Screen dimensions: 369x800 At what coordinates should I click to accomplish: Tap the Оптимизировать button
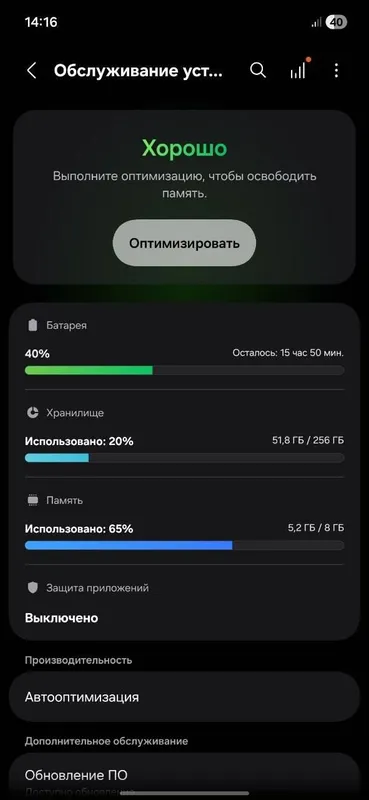(184, 243)
